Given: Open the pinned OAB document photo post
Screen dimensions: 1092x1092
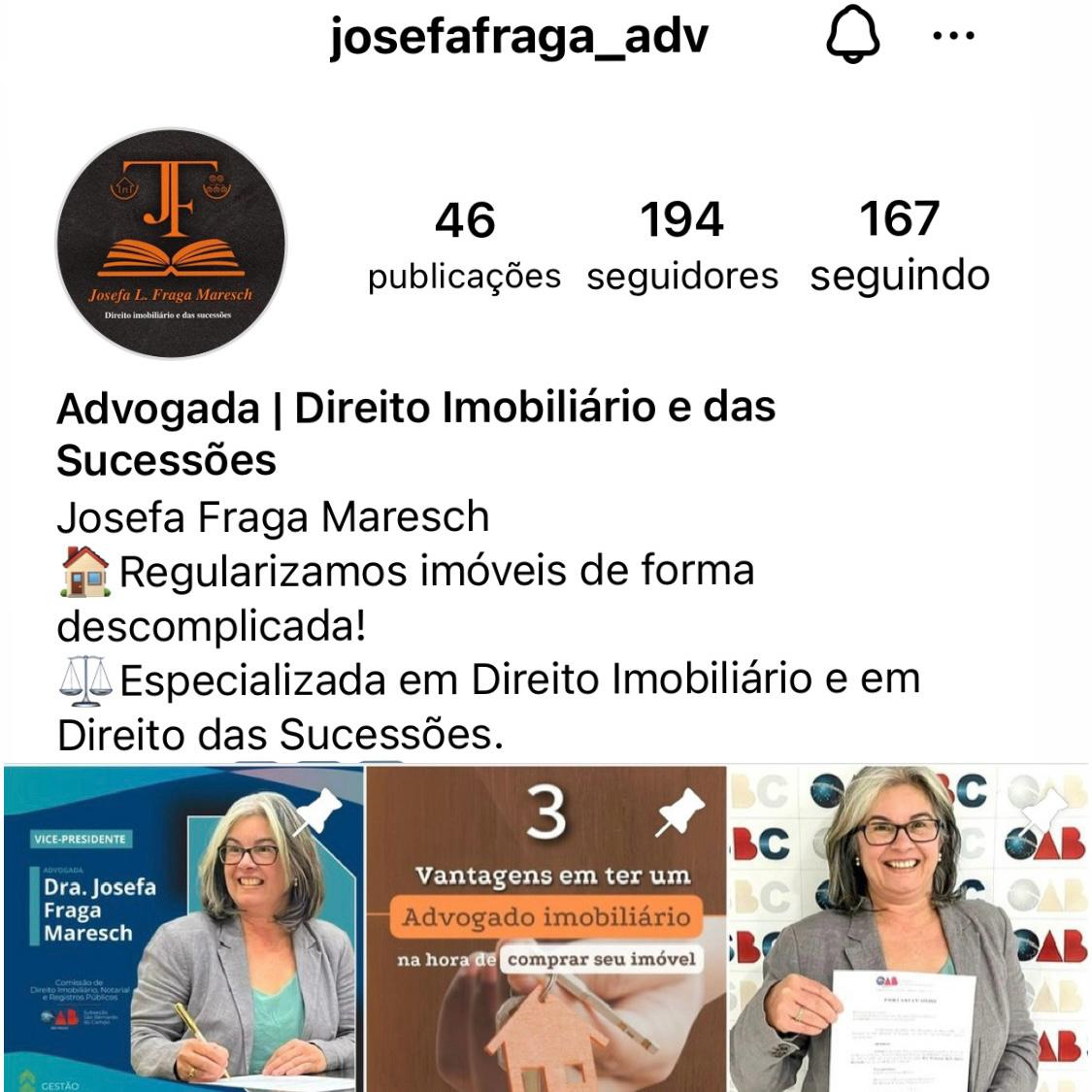Looking at the screenshot, I should pos(910,929).
